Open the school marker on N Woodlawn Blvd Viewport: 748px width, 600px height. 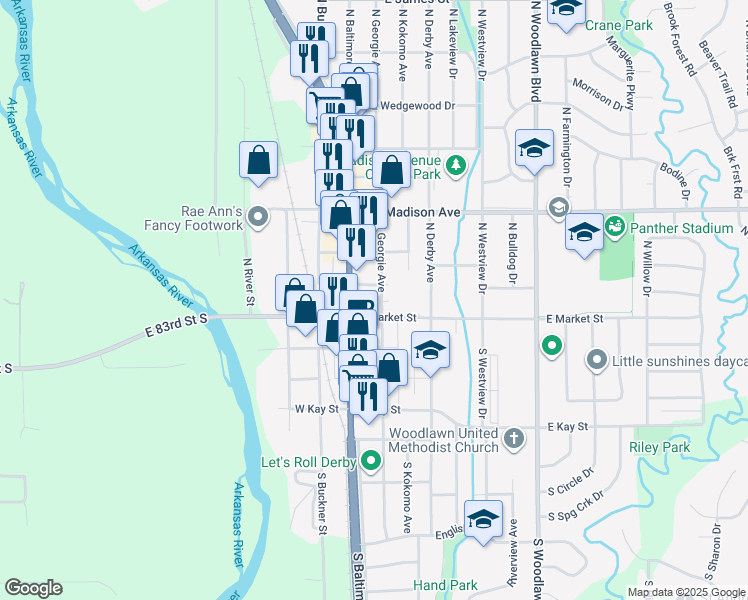tap(535, 150)
